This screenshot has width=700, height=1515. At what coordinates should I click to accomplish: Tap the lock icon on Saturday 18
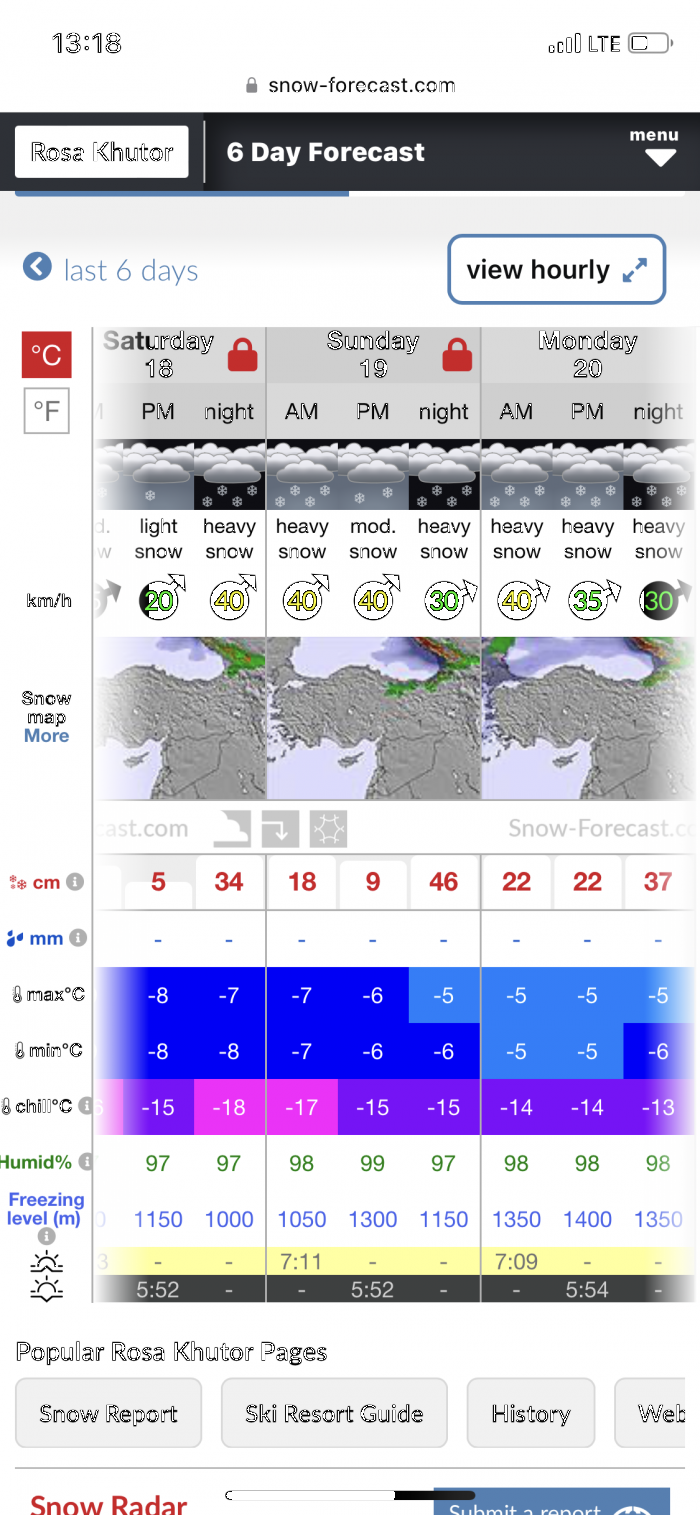(242, 354)
